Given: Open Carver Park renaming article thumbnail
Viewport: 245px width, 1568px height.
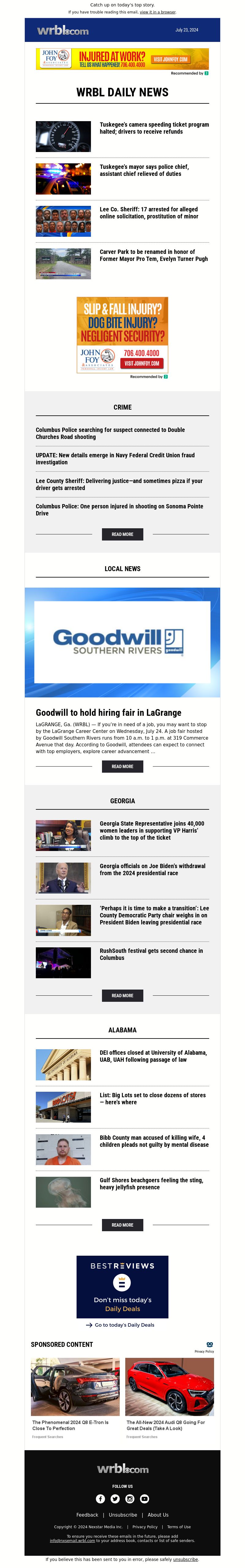Looking at the screenshot, I should coord(63,264).
